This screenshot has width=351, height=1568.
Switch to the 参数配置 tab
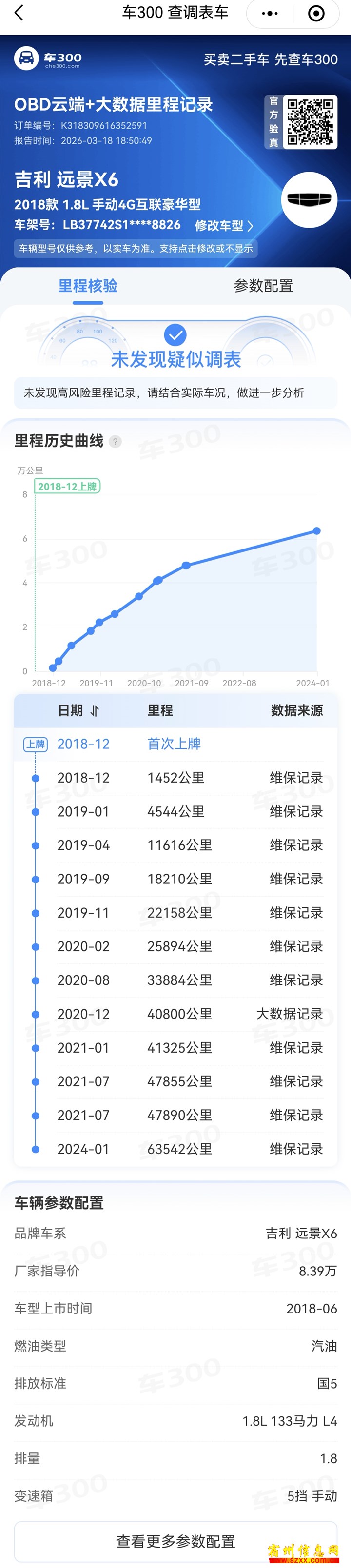(263, 286)
